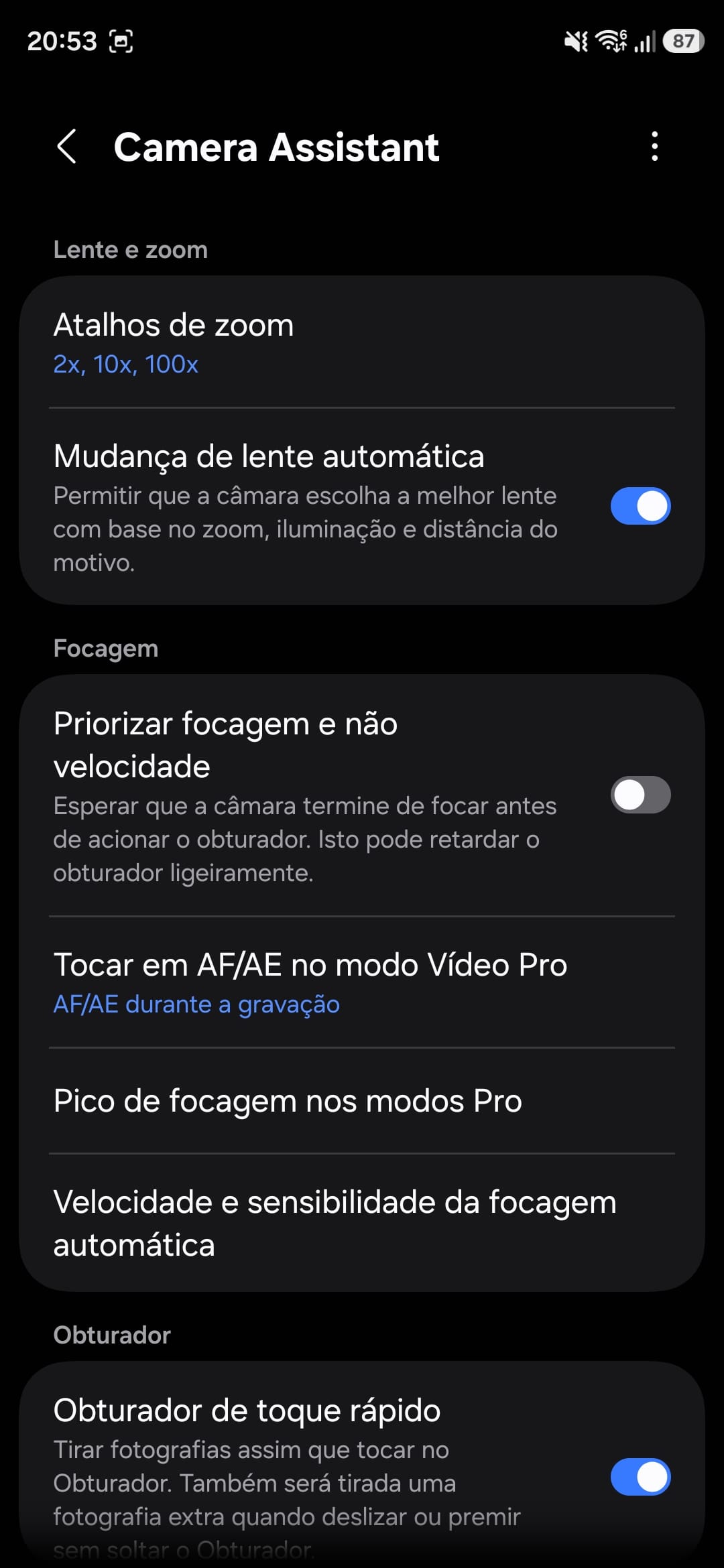This screenshot has height=1568, width=724.
Task: Disable Mudança de lente automática switch
Action: [x=640, y=506]
